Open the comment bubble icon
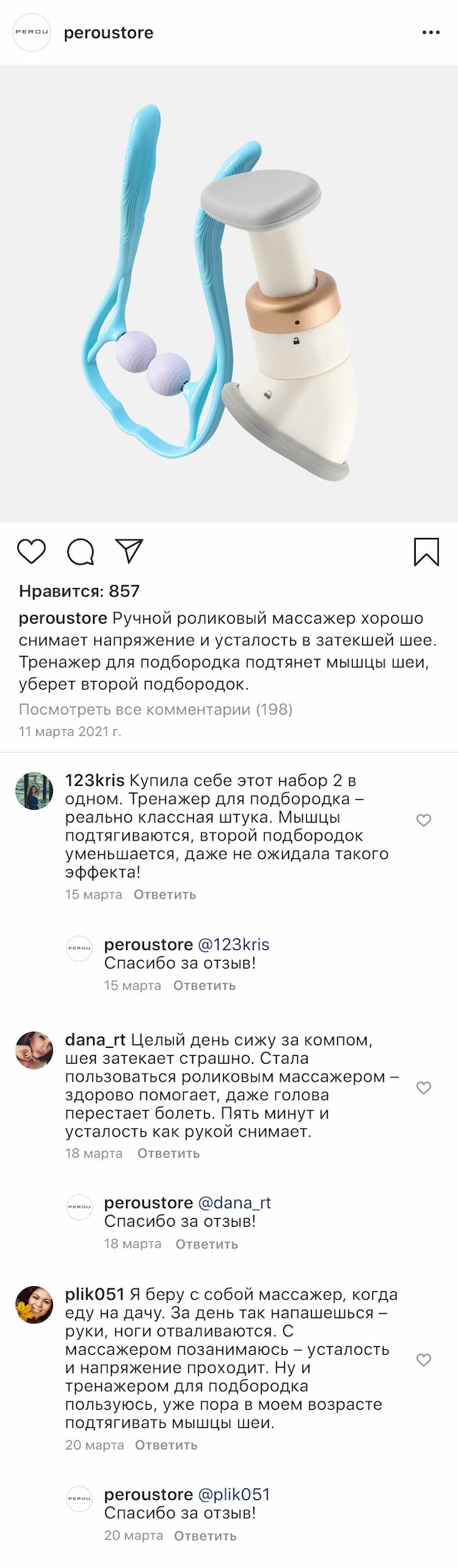 click(80, 552)
